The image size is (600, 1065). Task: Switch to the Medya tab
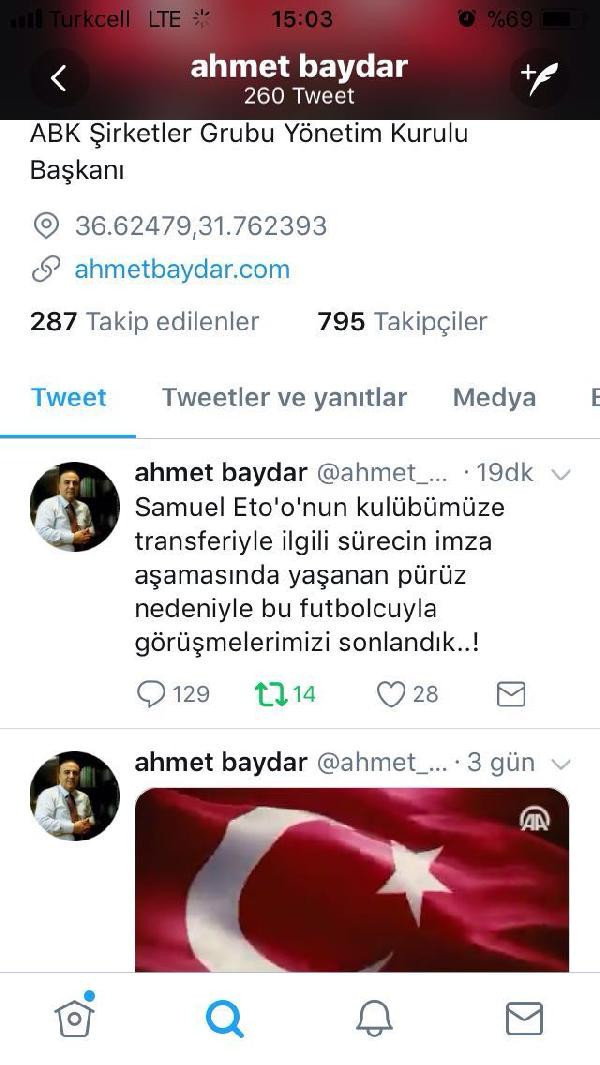494,397
